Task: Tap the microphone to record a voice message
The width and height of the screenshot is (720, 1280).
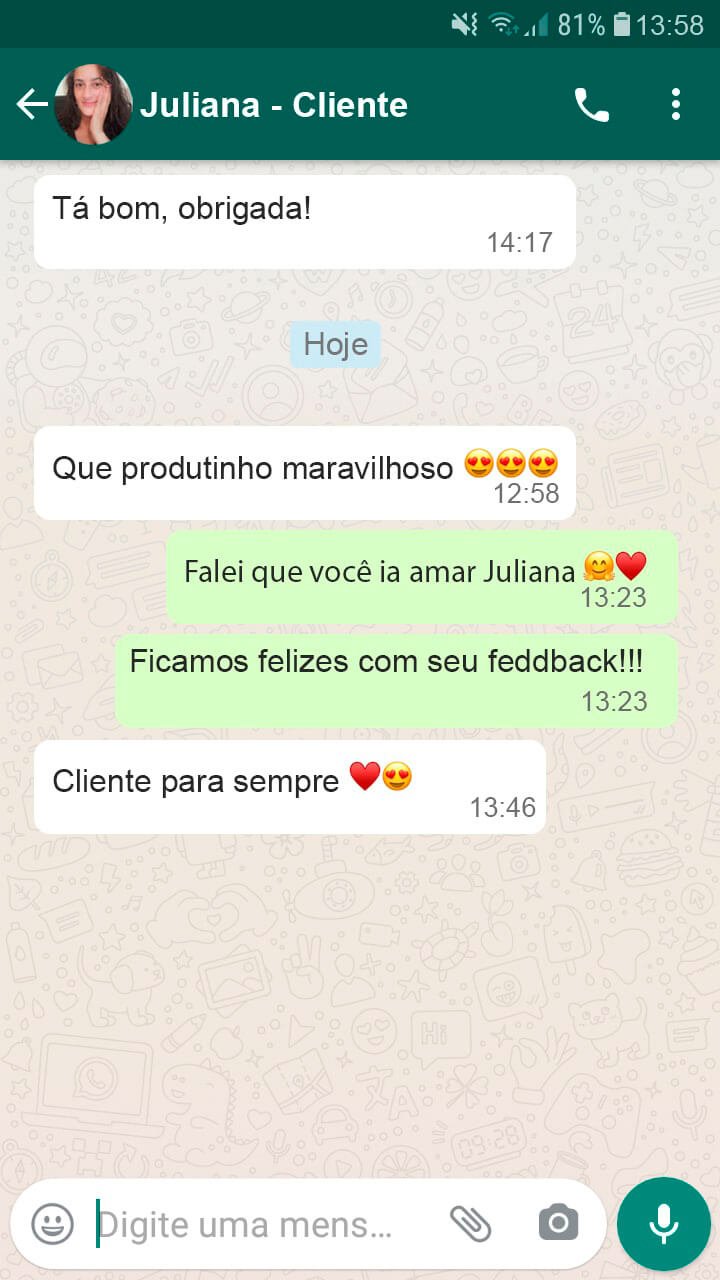Action: [663, 1223]
